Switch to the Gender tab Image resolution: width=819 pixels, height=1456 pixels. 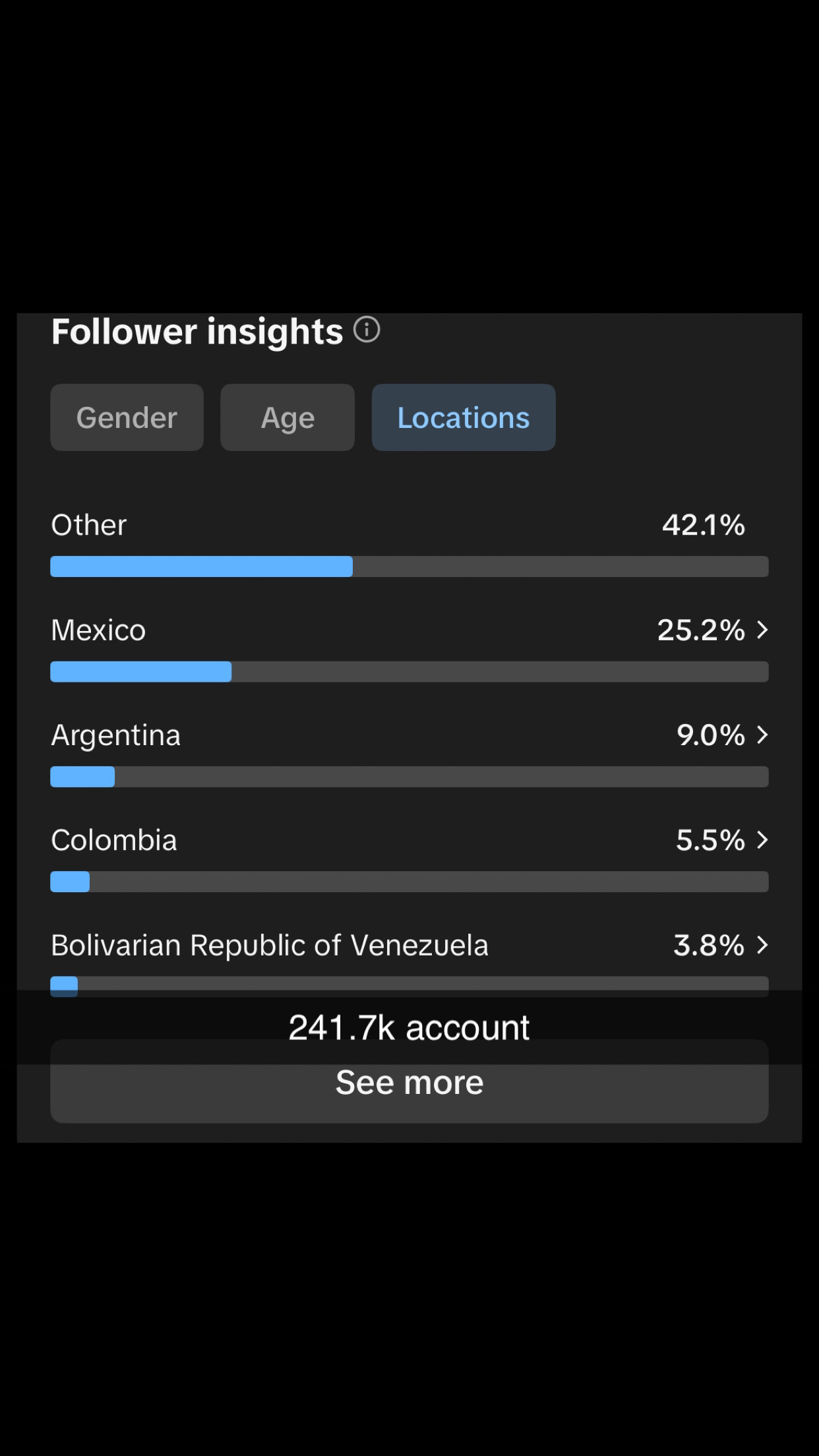point(127,417)
